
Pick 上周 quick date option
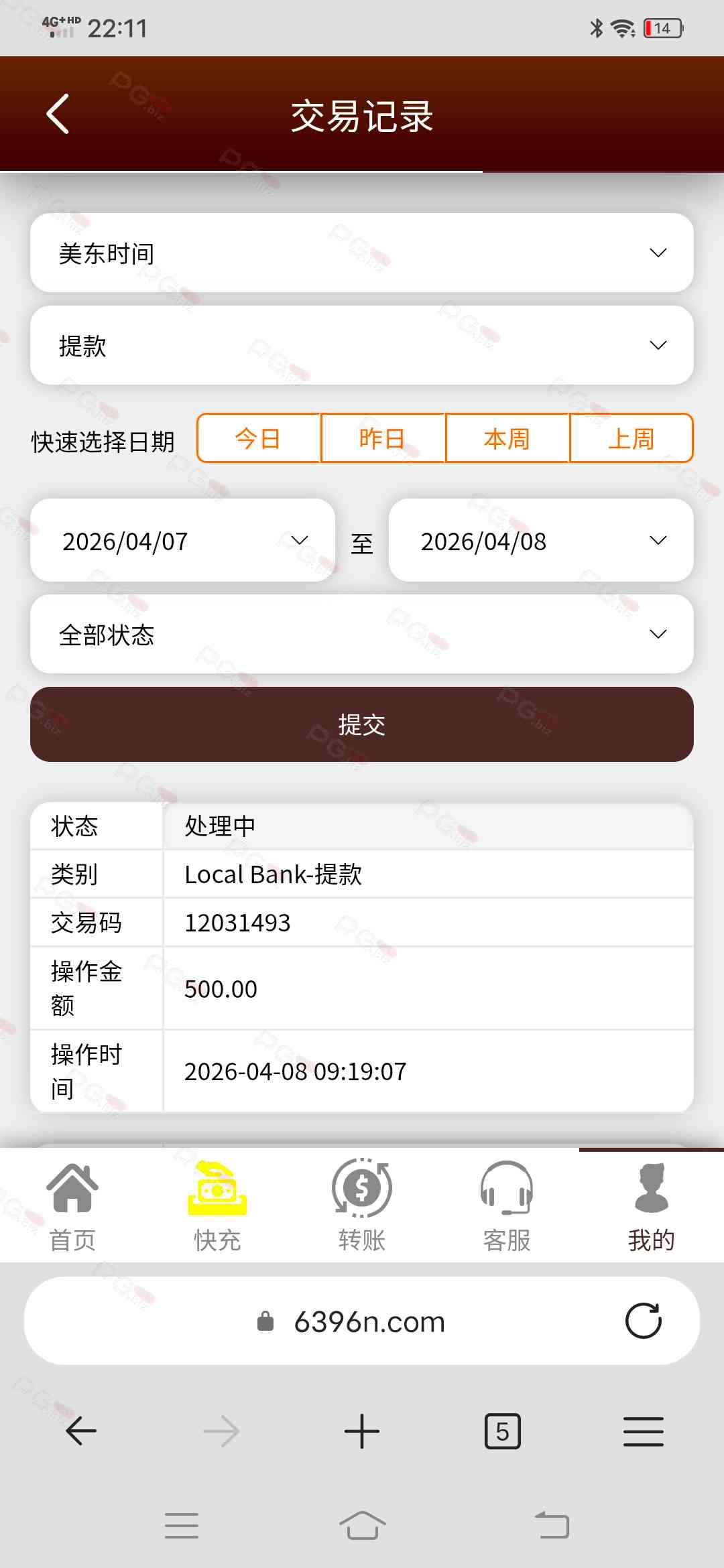(631, 438)
